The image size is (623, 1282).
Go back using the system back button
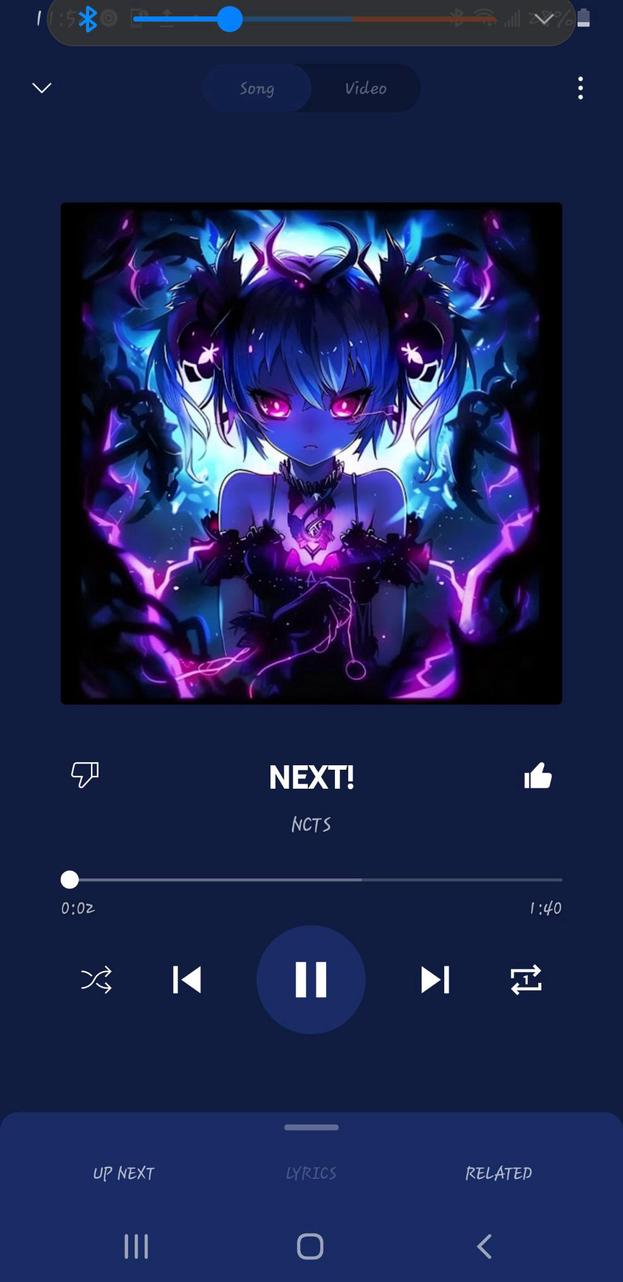(x=484, y=1246)
